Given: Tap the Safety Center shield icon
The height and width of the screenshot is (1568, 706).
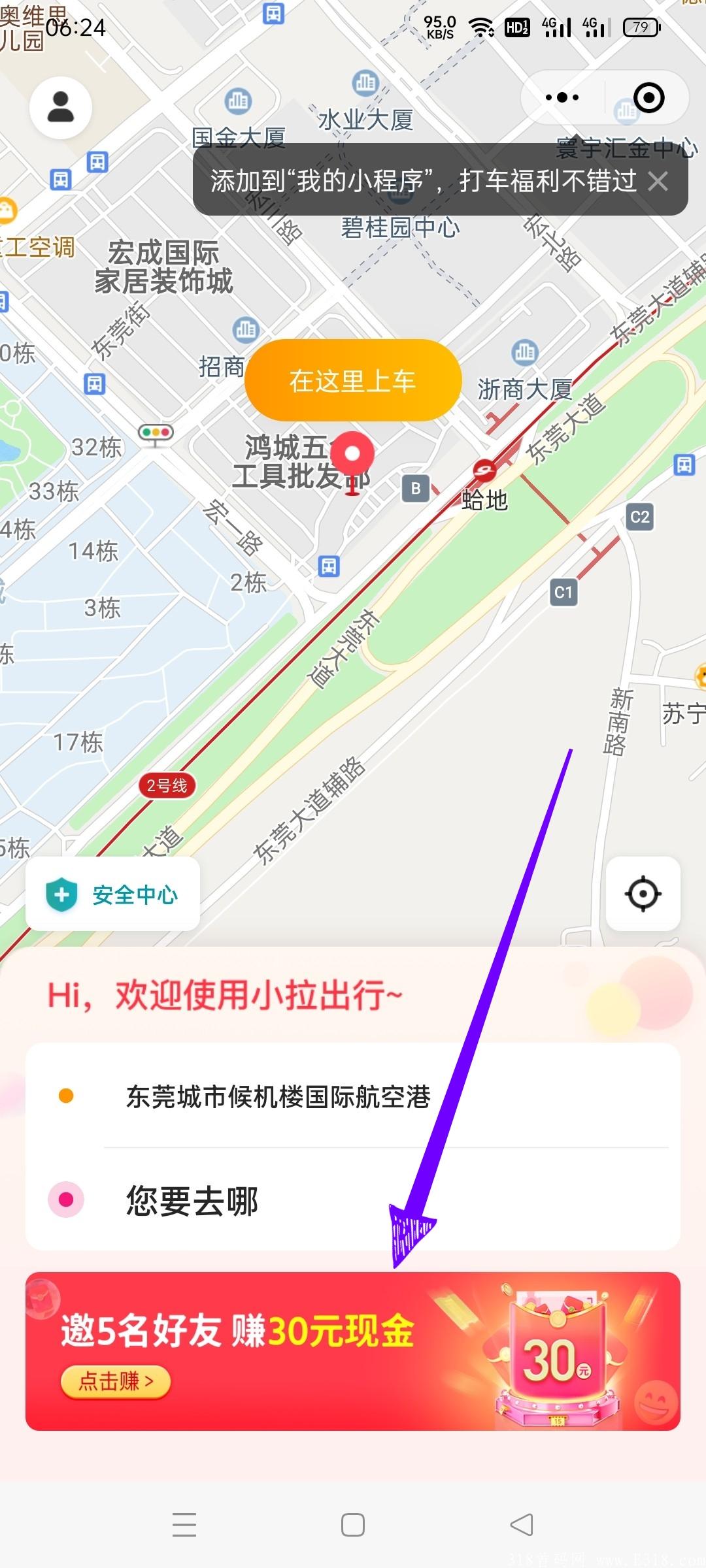Looking at the screenshot, I should (62, 895).
